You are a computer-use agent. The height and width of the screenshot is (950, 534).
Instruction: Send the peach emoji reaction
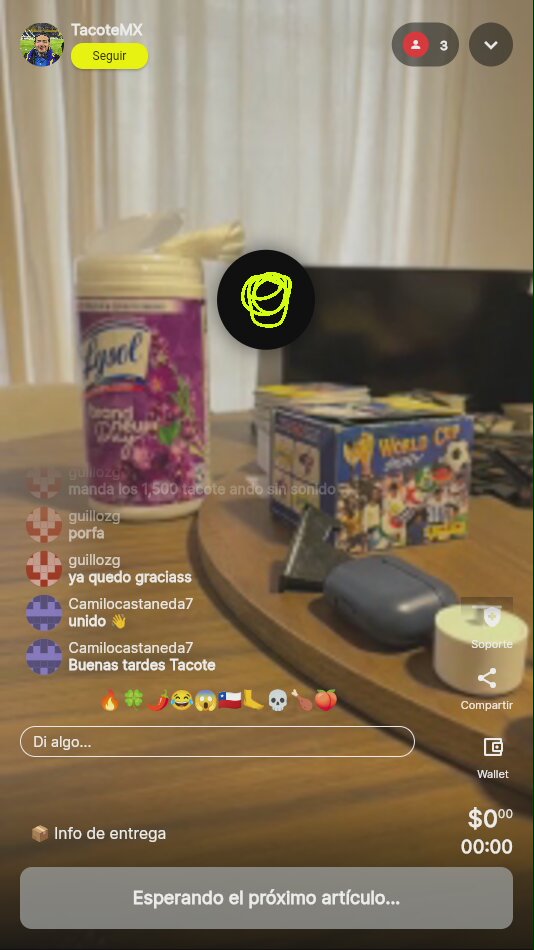325,700
